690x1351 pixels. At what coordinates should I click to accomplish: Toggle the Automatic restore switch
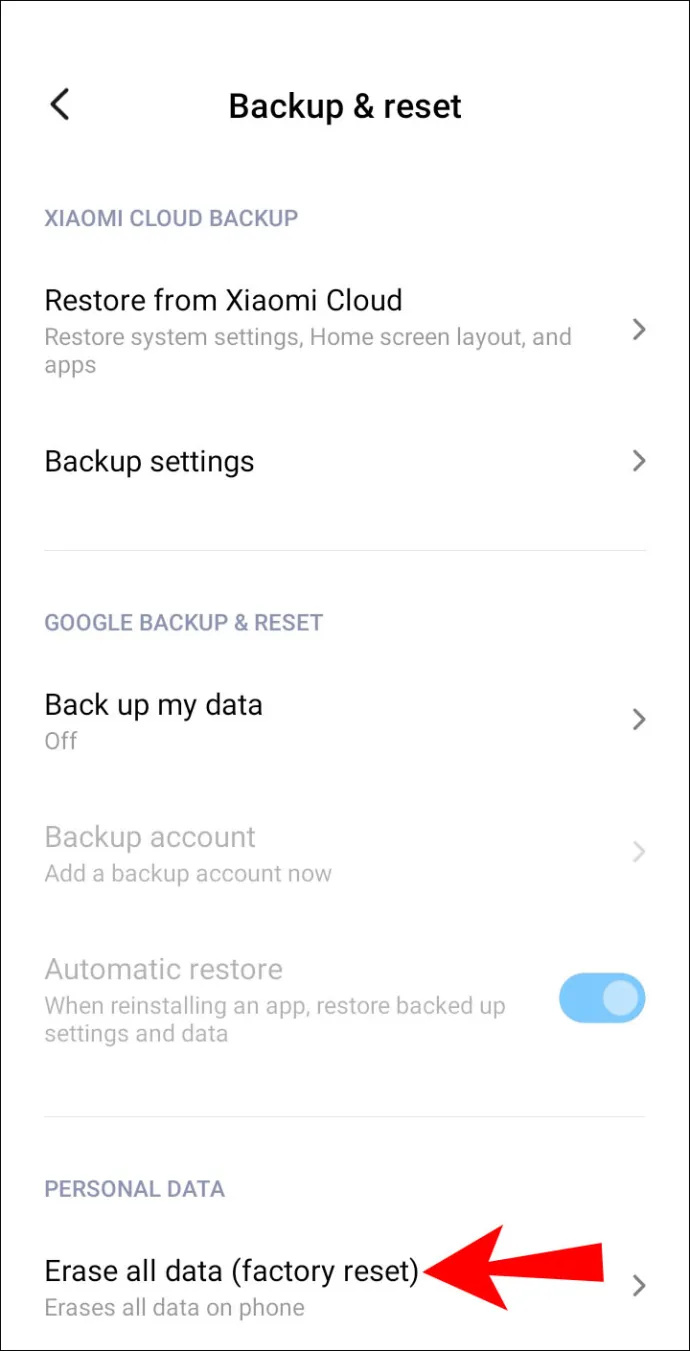(602, 998)
